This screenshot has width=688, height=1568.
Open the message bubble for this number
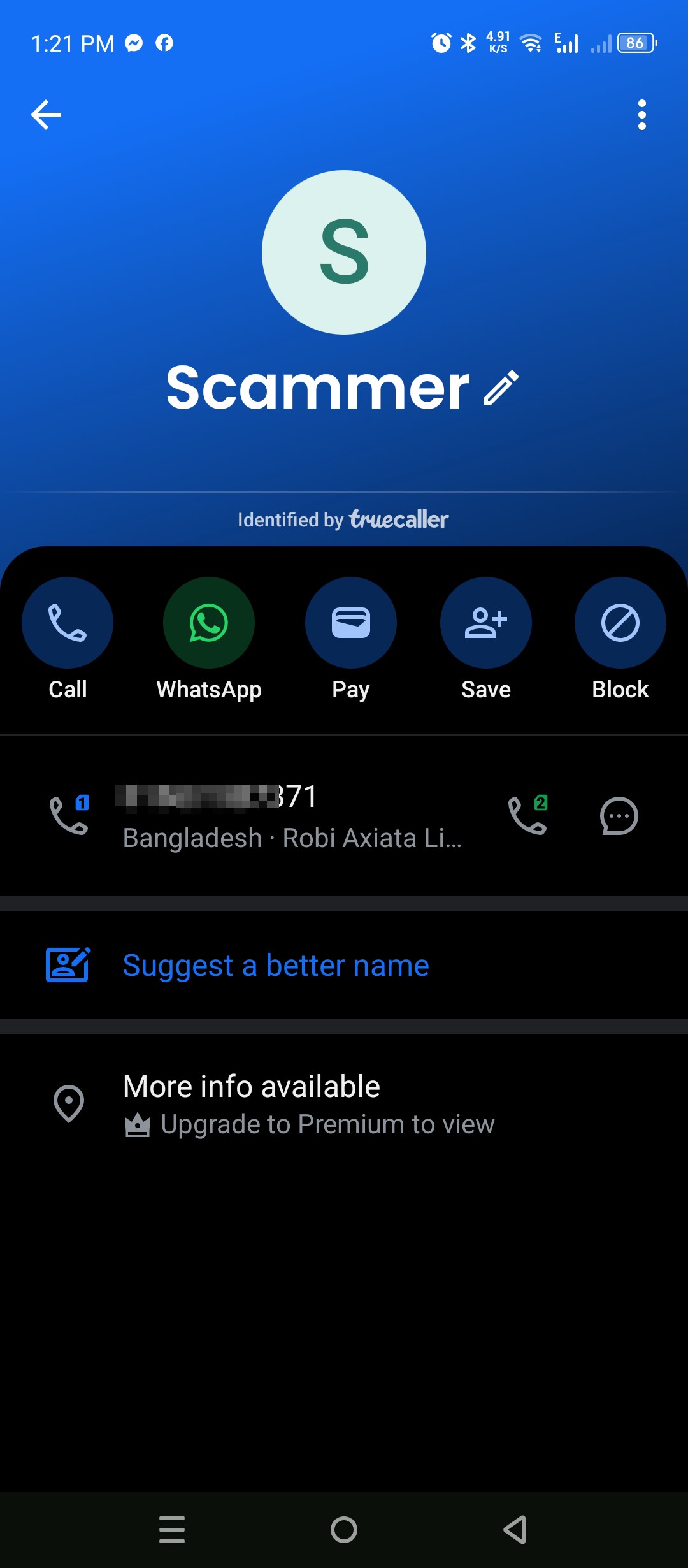[619, 816]
